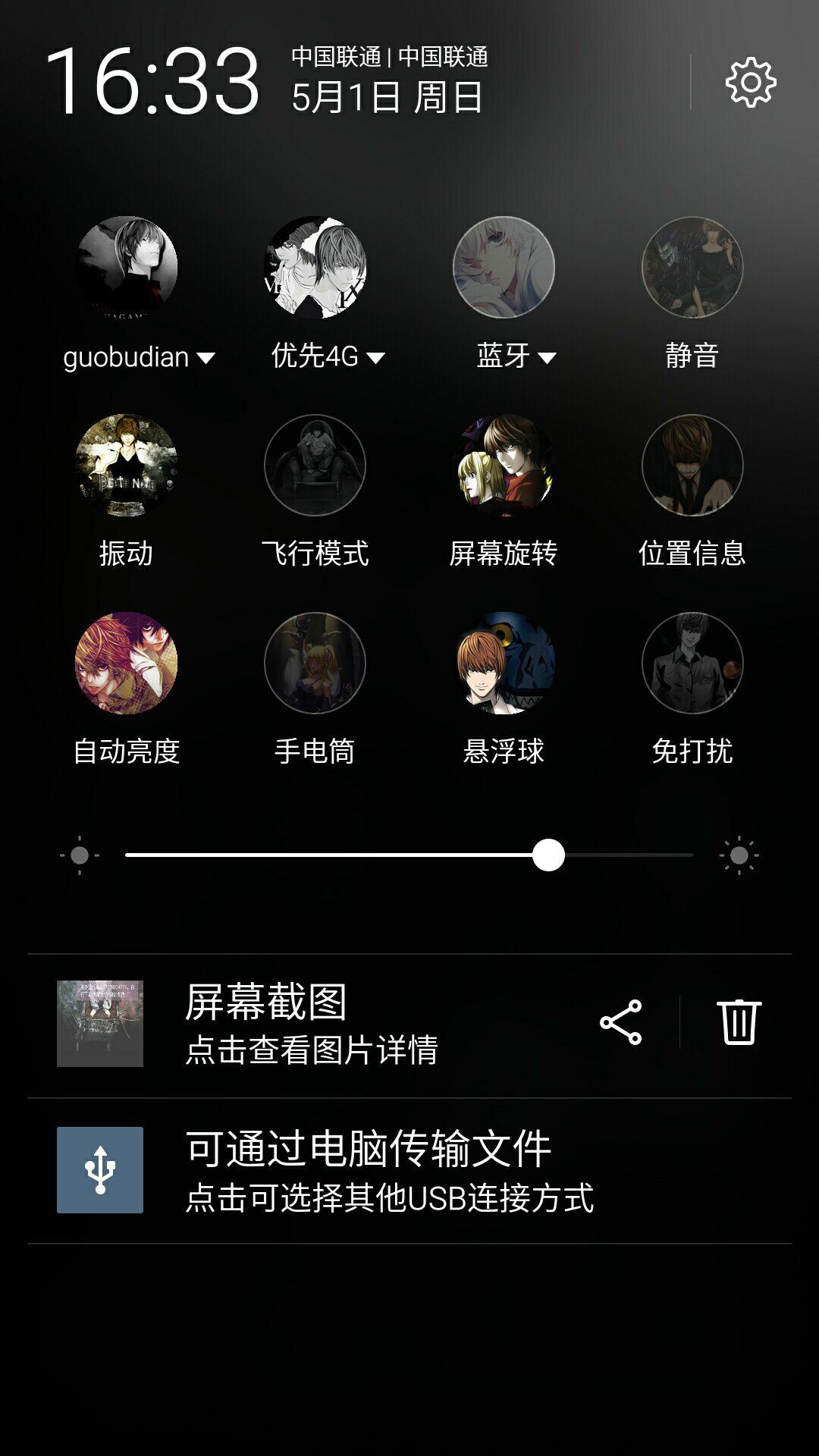819x1456 pixels.
Task: Open system settings via the gear icon
Action: click(751, 82)
